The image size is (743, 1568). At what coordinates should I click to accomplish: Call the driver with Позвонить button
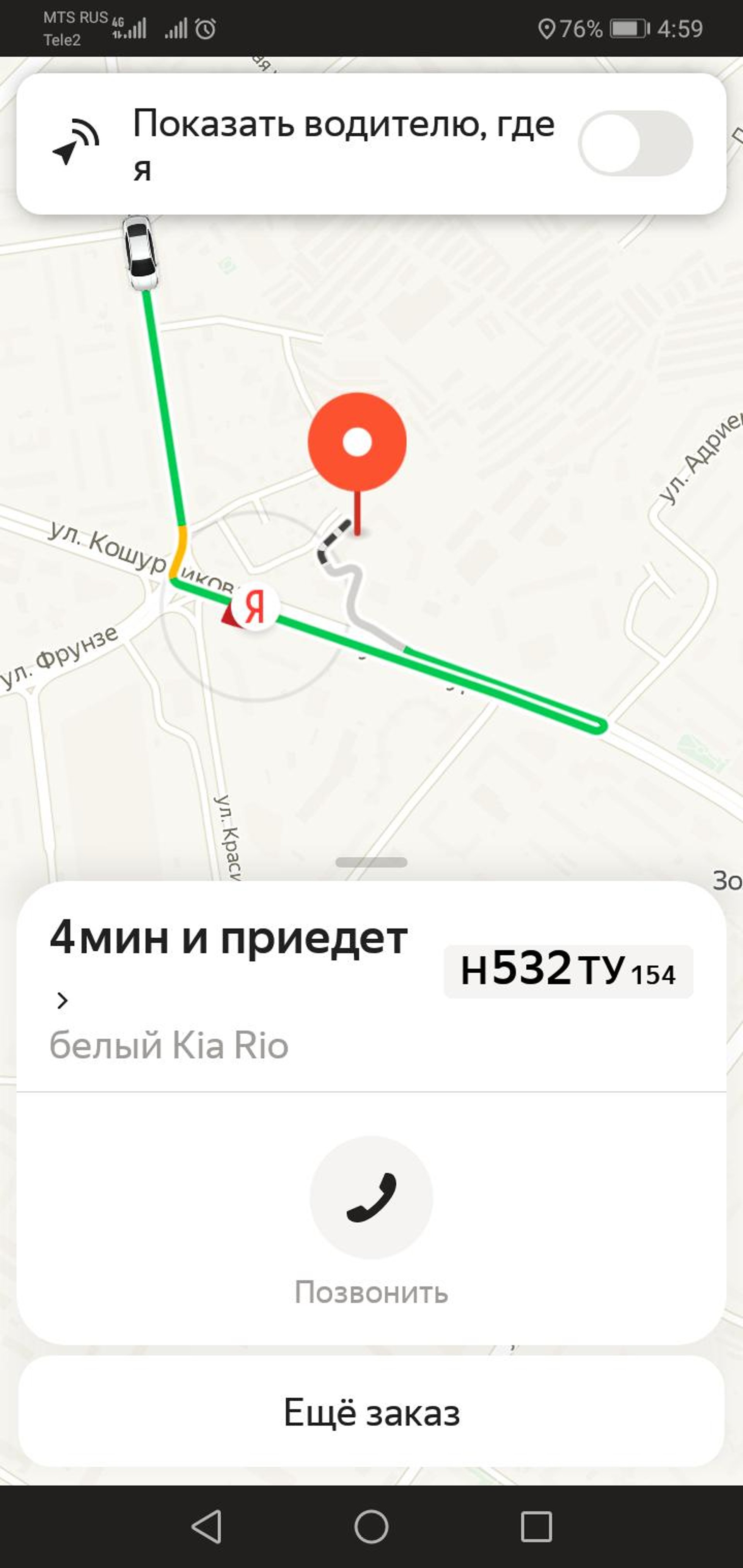(371, 1197)
